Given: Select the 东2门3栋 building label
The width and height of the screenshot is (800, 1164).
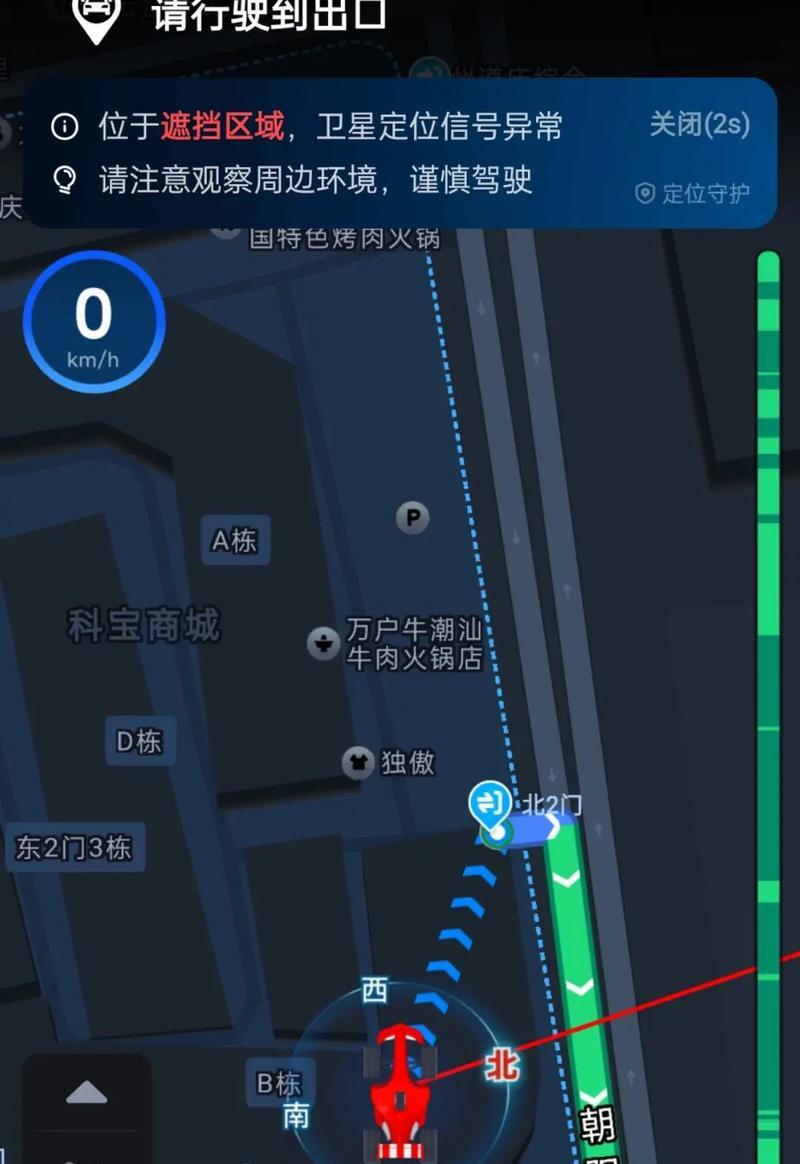Looking at the screenshot, I should 76,847.
